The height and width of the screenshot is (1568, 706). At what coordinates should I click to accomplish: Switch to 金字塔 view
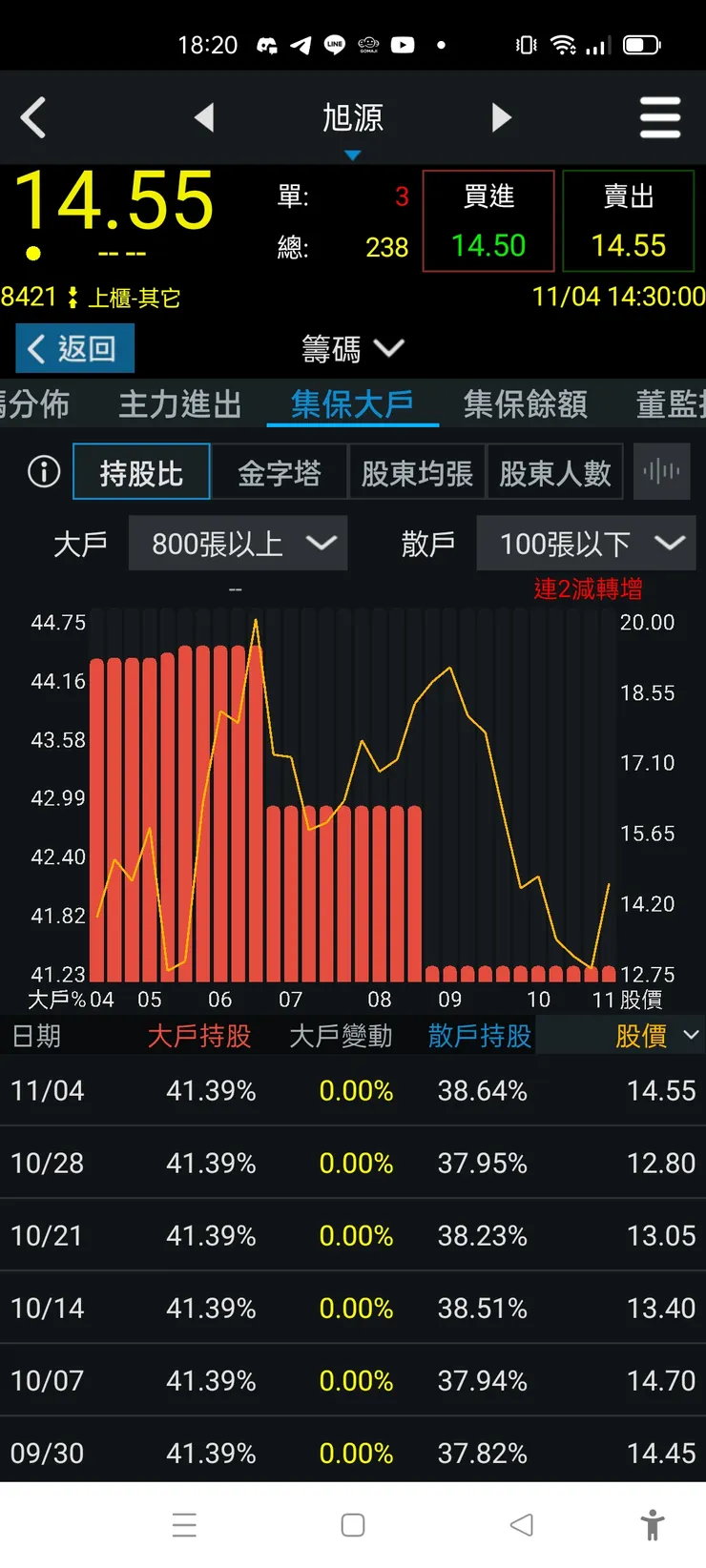(280, 471)
